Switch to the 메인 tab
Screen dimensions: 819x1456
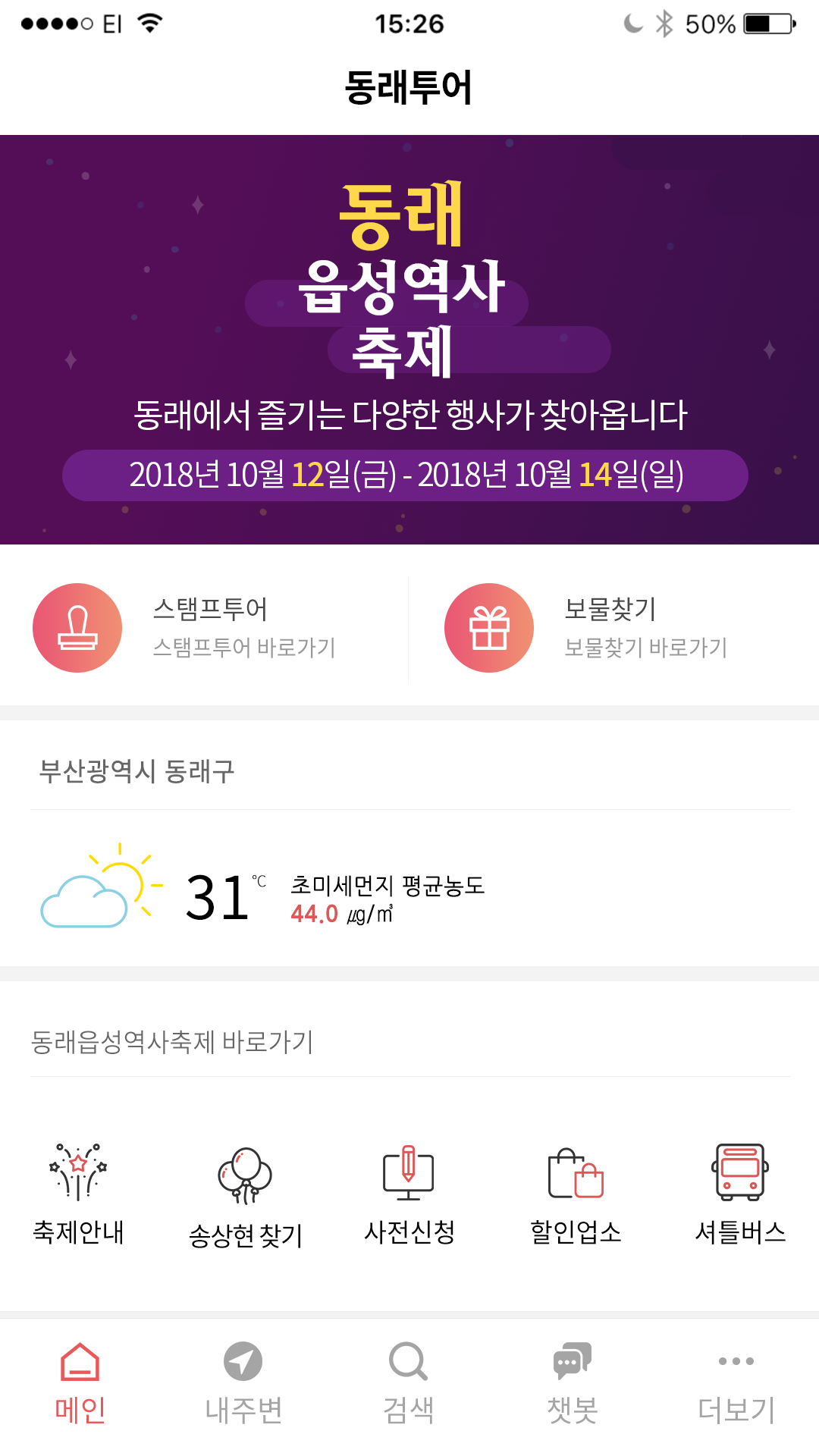click(80, 1383)
